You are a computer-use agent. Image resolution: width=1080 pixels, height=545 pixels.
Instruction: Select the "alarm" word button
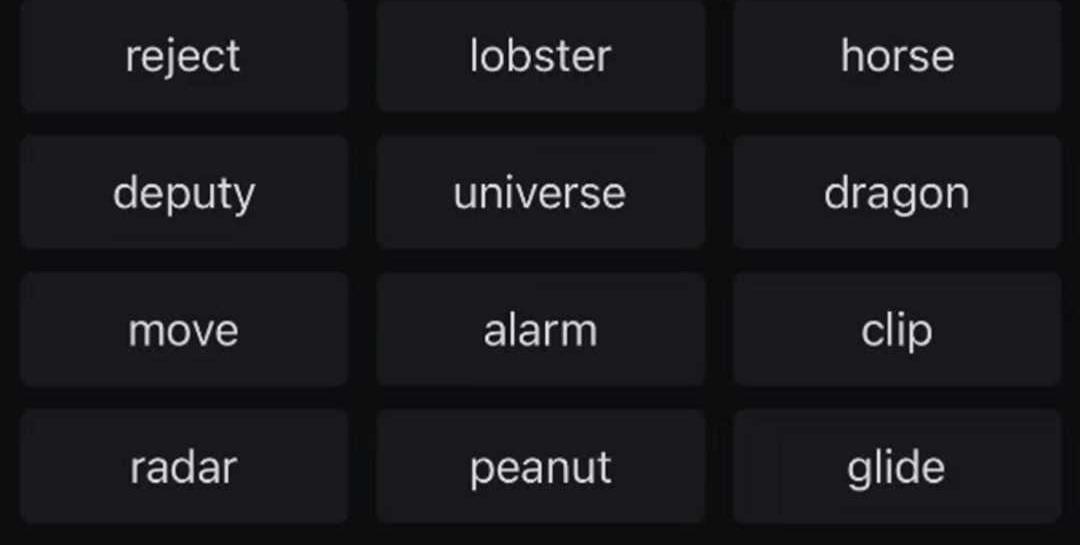click(540, 329)
